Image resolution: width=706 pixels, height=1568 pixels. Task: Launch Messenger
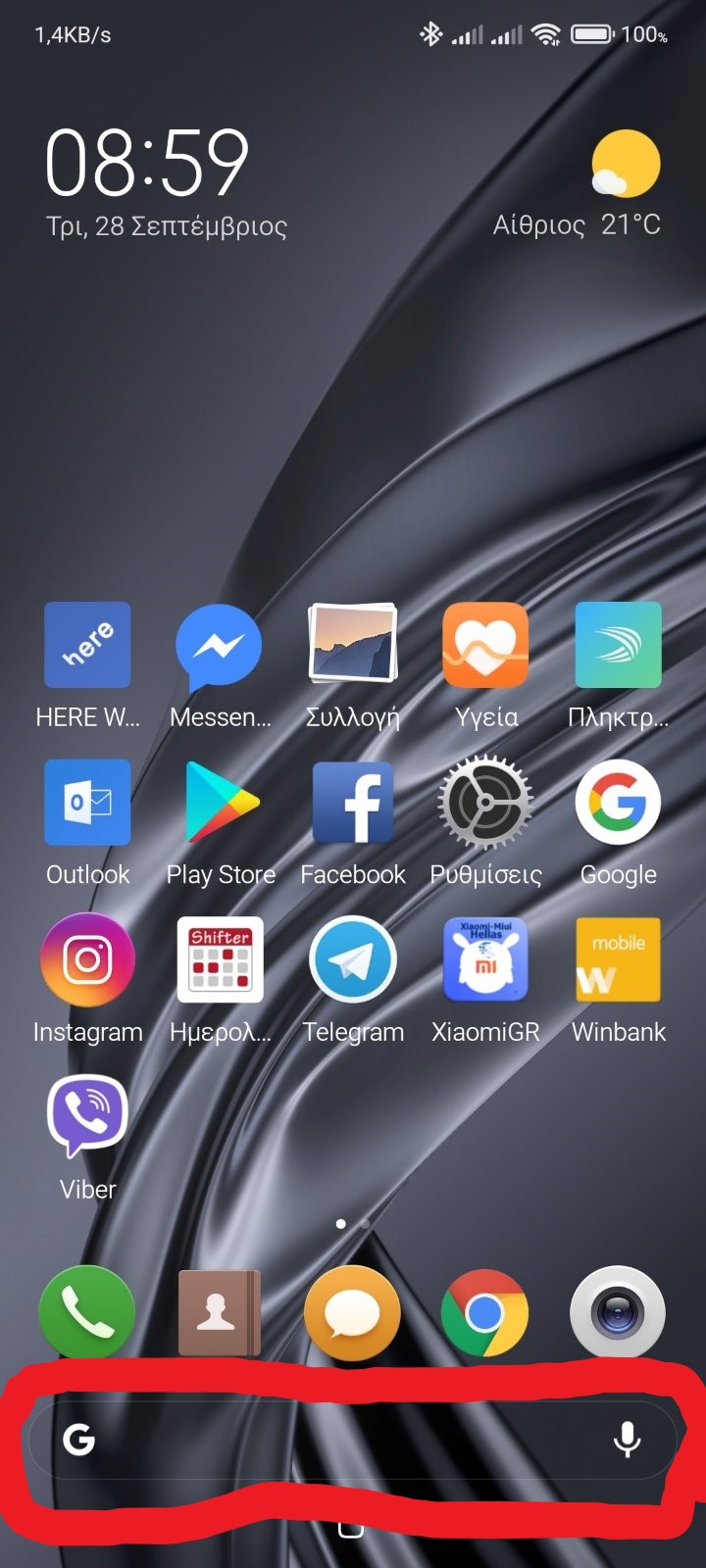click(x=220, y=645)
